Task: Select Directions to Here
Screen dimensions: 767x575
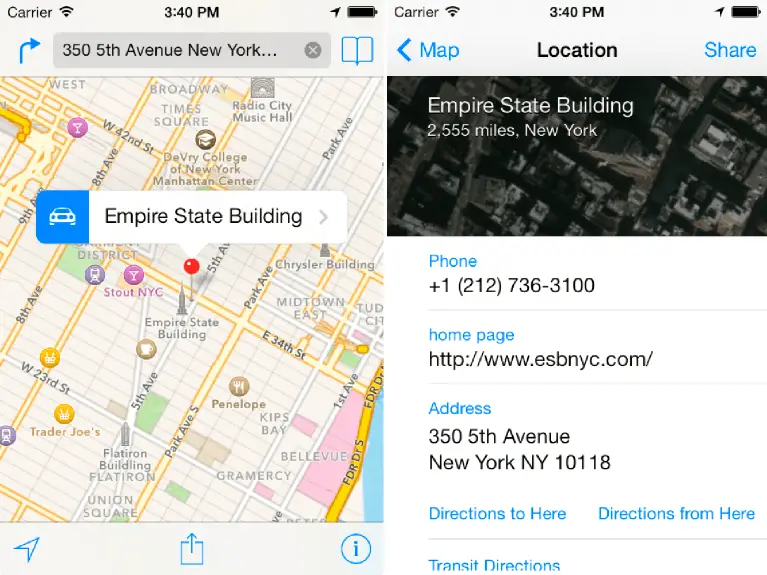Action: [x=497, y=513]
